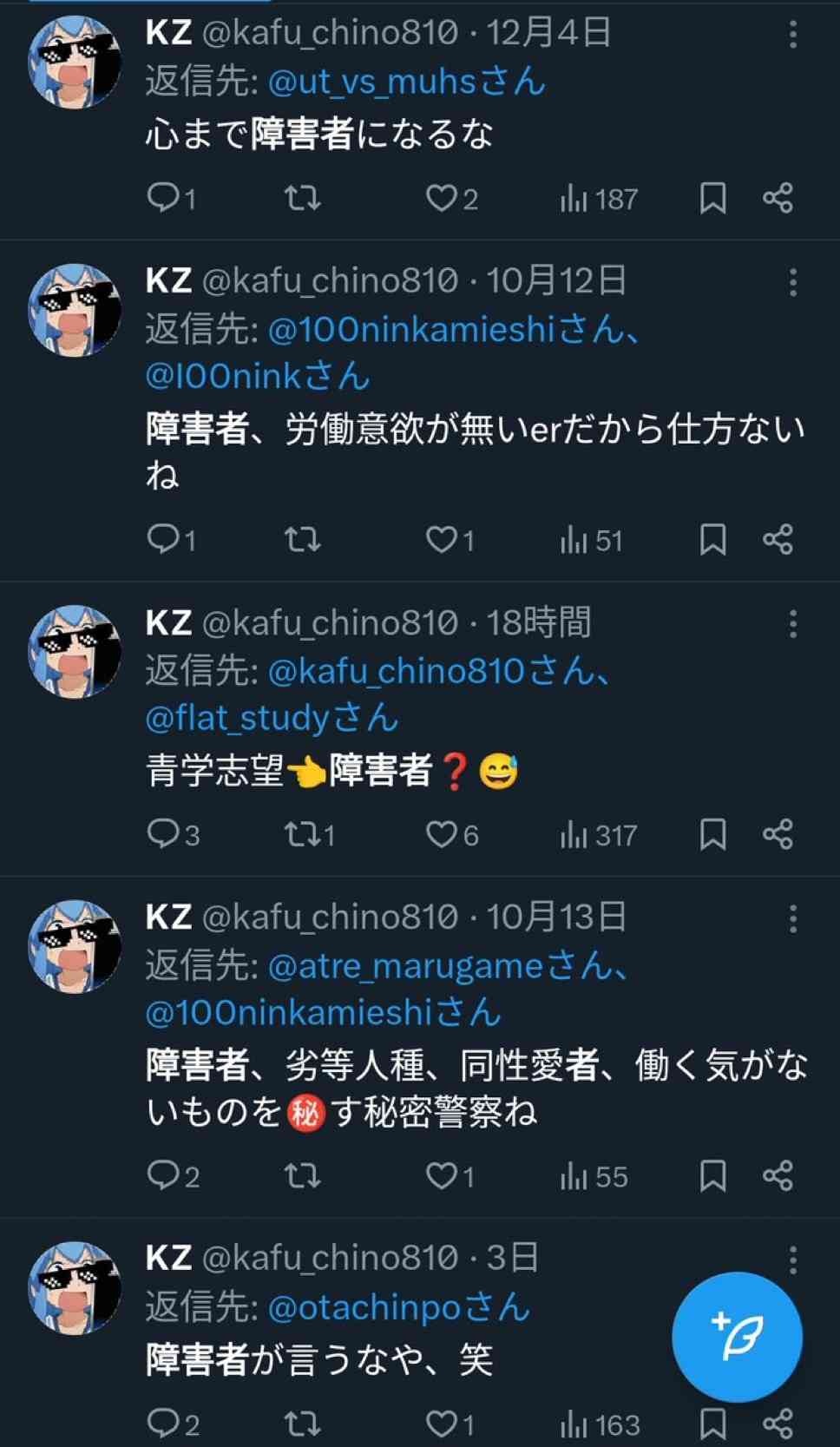The width and height of the screenshot is (840, 1447).
Task: Share the 18時間 post
Action: tap(778, 834)
